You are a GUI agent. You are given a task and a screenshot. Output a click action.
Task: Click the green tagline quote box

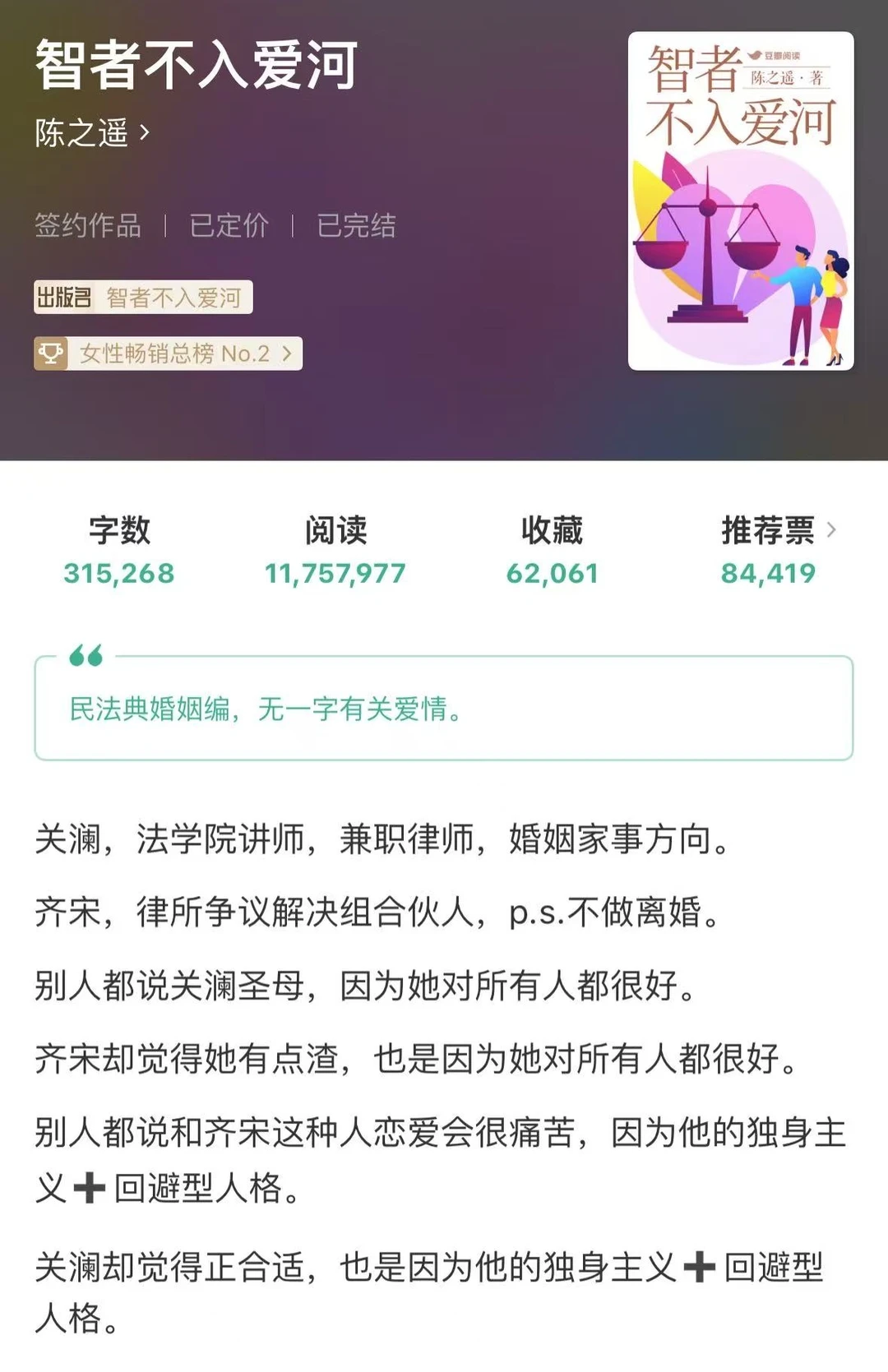(x=444, y=707)
